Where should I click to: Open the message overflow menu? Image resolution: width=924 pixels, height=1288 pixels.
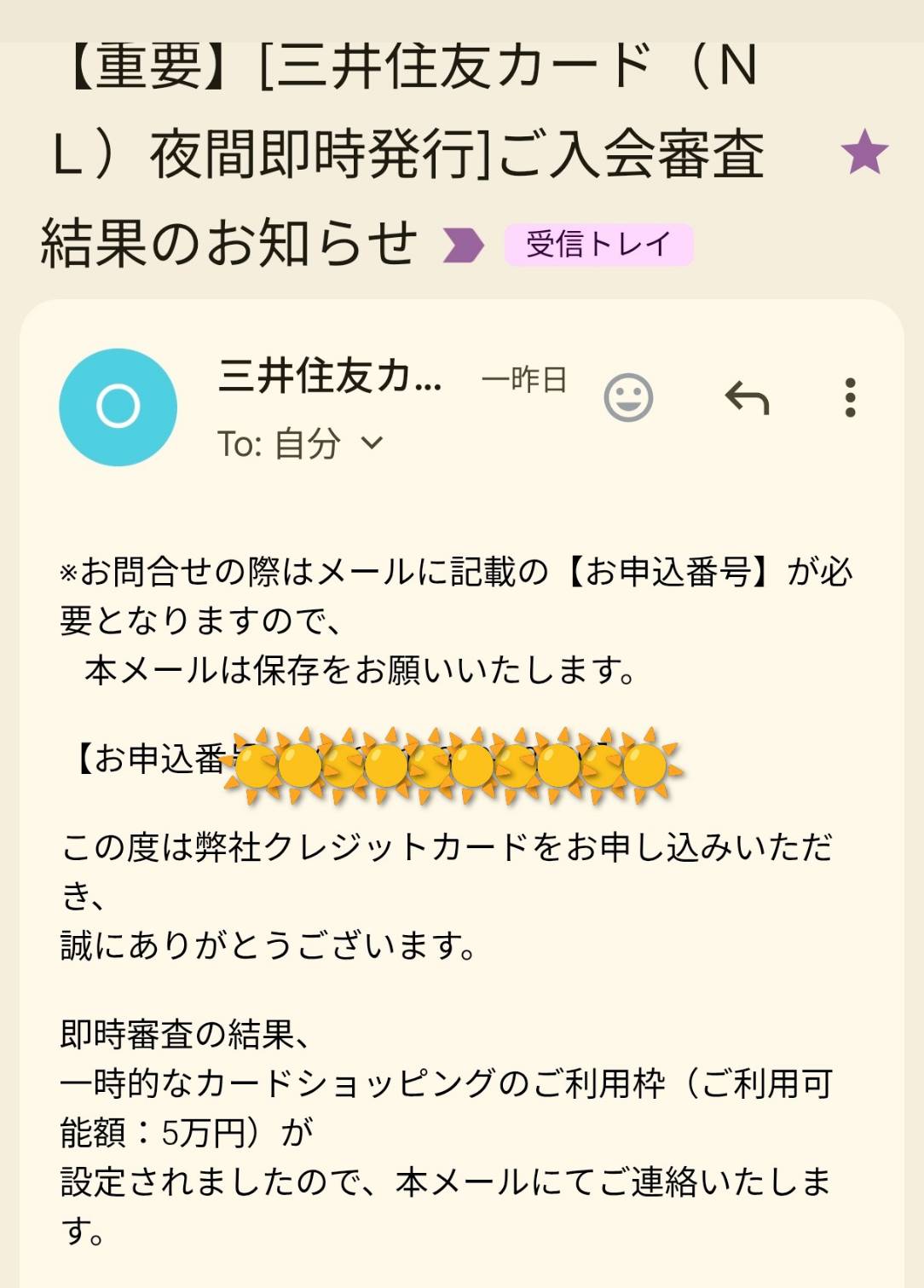click(x=849, y=397)
